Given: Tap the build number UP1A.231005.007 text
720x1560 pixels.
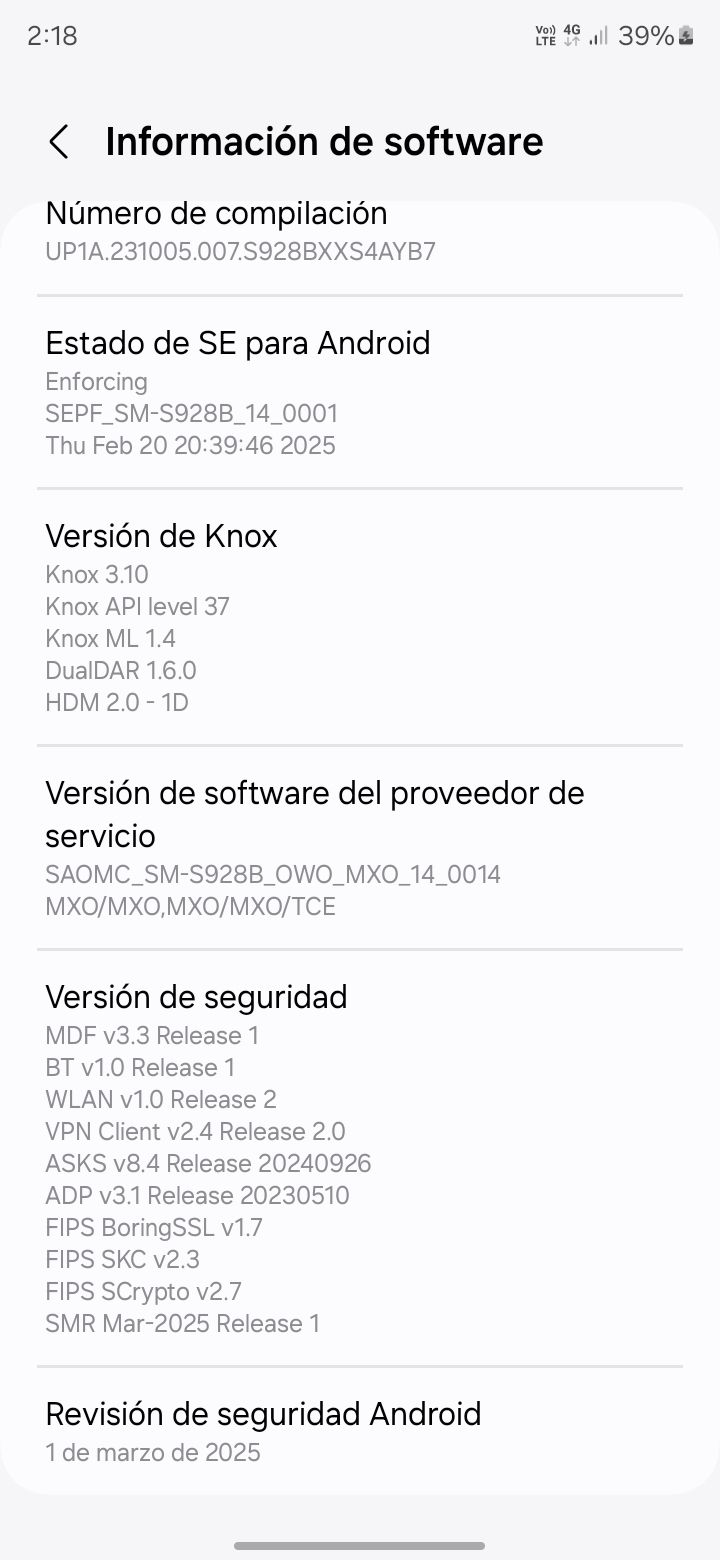Looking at the screenshot, I should coord(240,252).
